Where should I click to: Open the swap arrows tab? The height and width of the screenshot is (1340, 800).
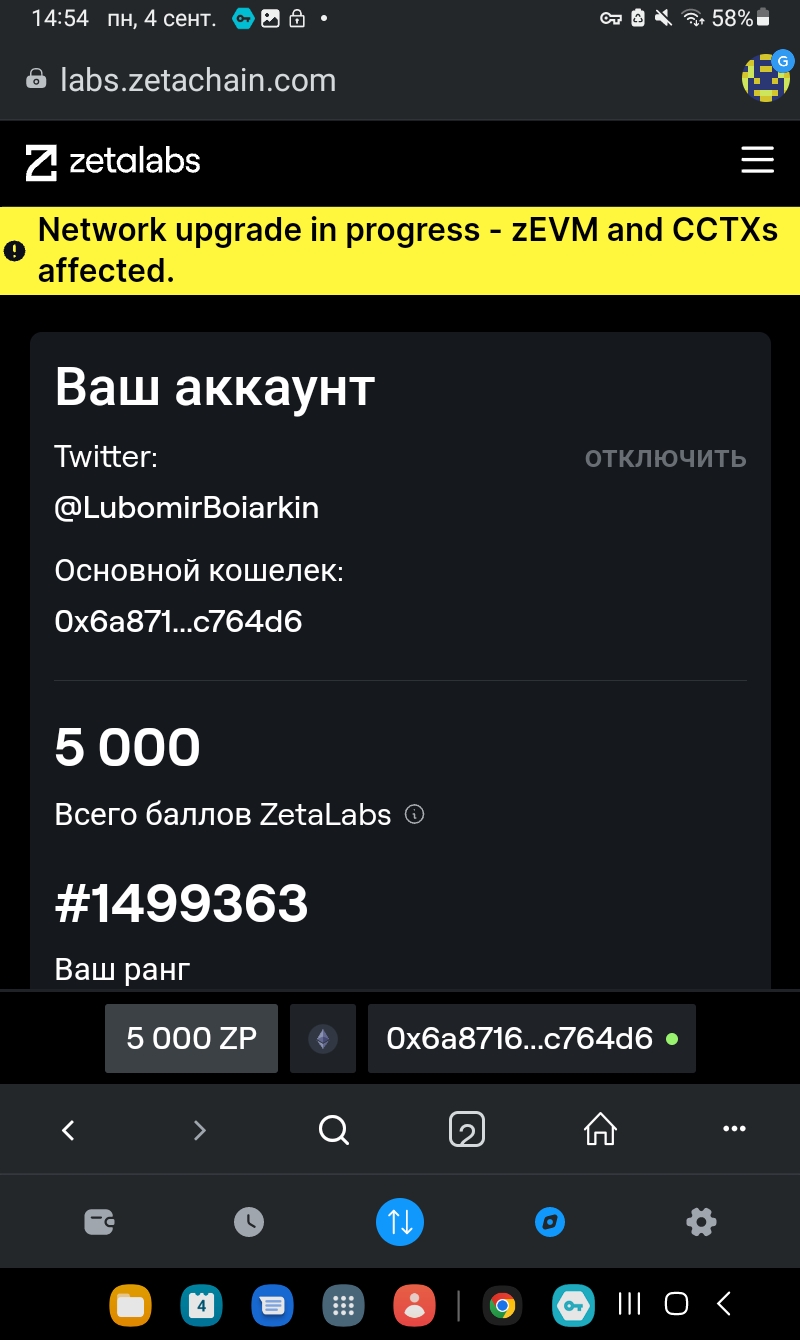coord(400,1221)
